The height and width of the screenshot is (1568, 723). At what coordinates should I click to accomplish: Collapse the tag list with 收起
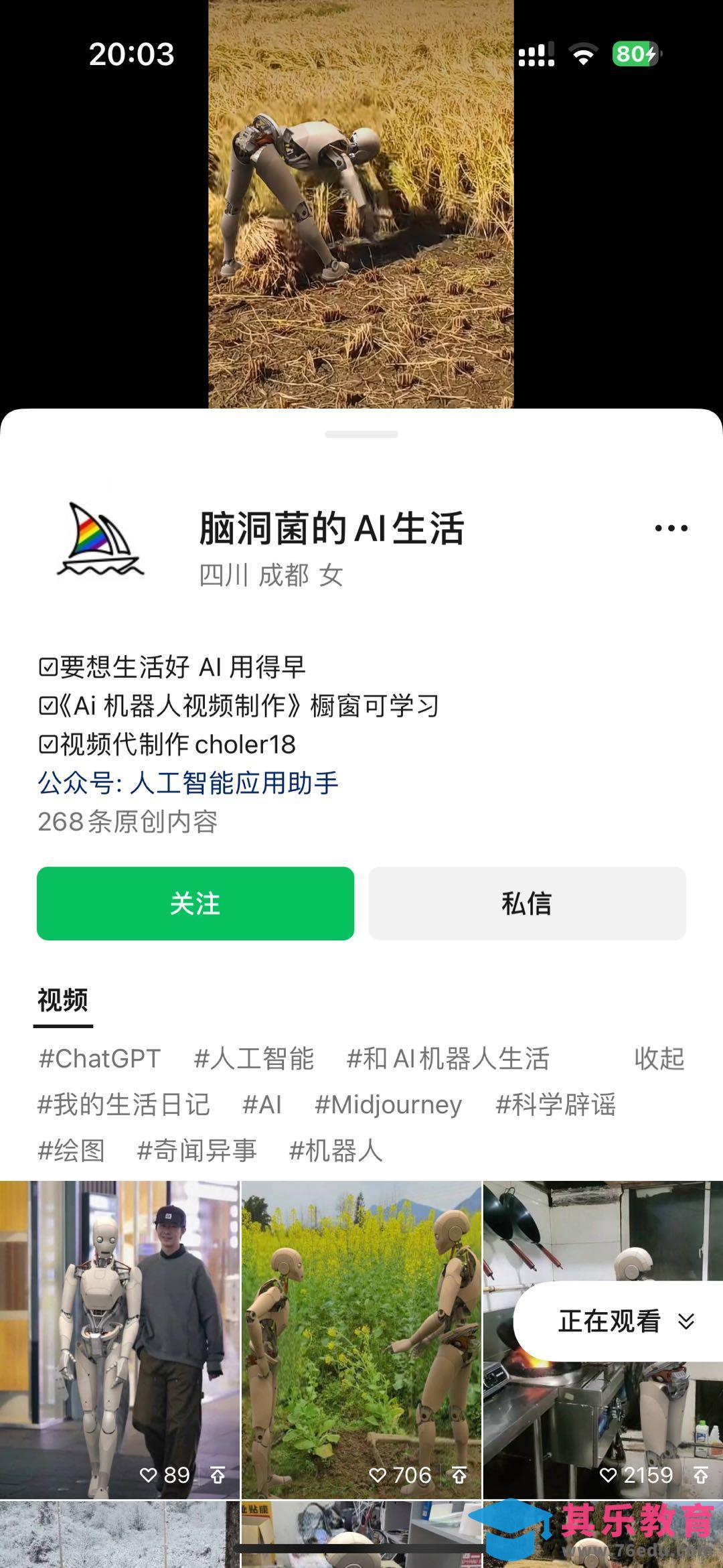point(659,1059)
